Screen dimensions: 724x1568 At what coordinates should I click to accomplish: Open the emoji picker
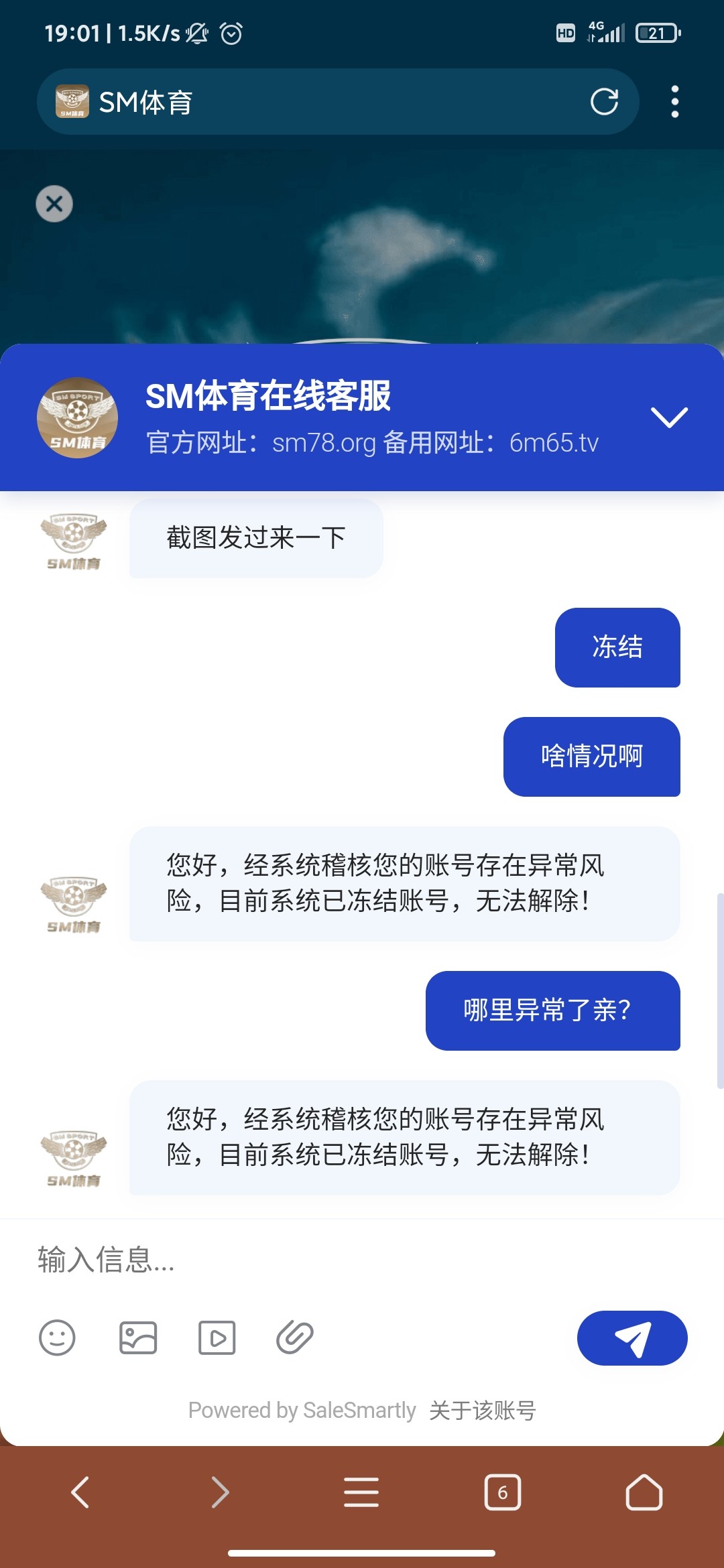[57, 1337]
